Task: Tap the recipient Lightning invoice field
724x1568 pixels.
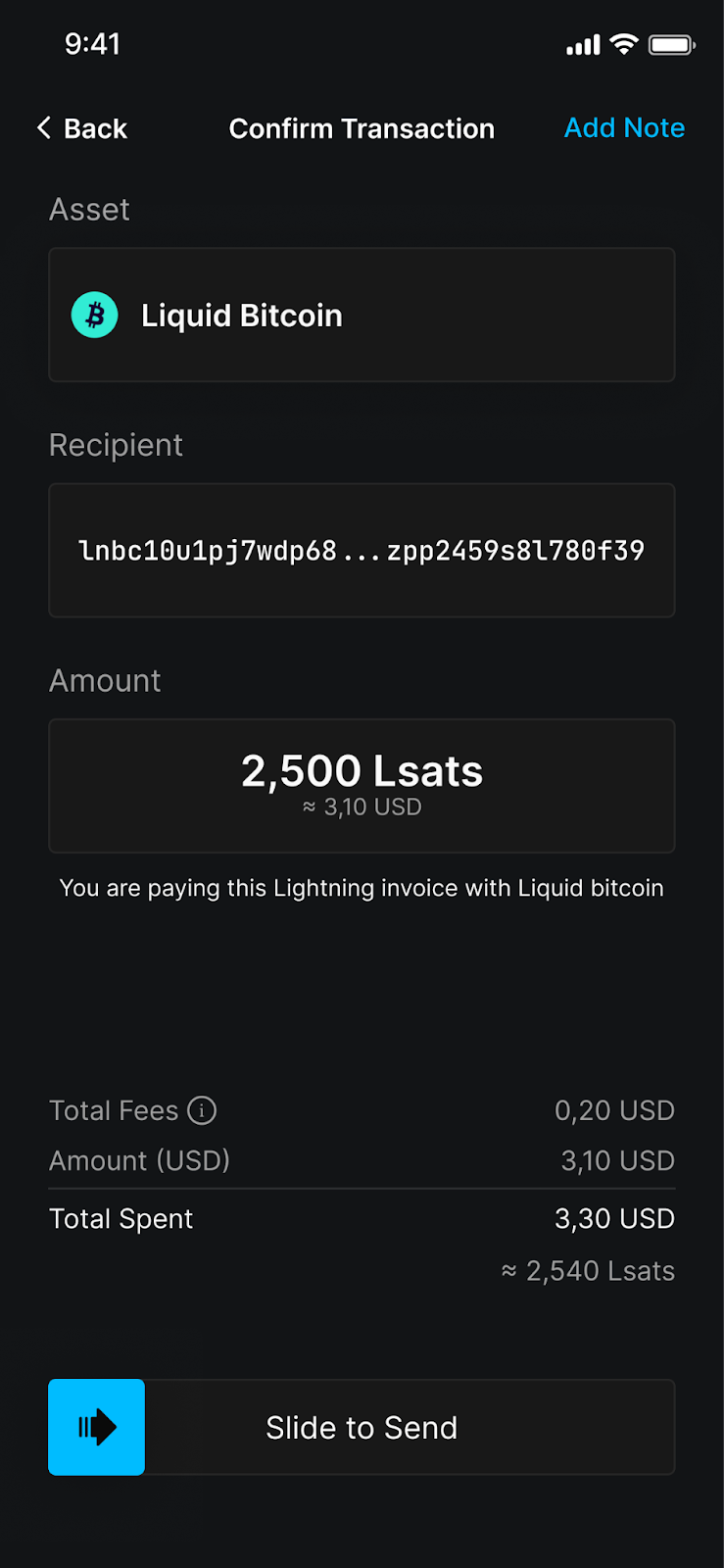Action: [362, 550]
